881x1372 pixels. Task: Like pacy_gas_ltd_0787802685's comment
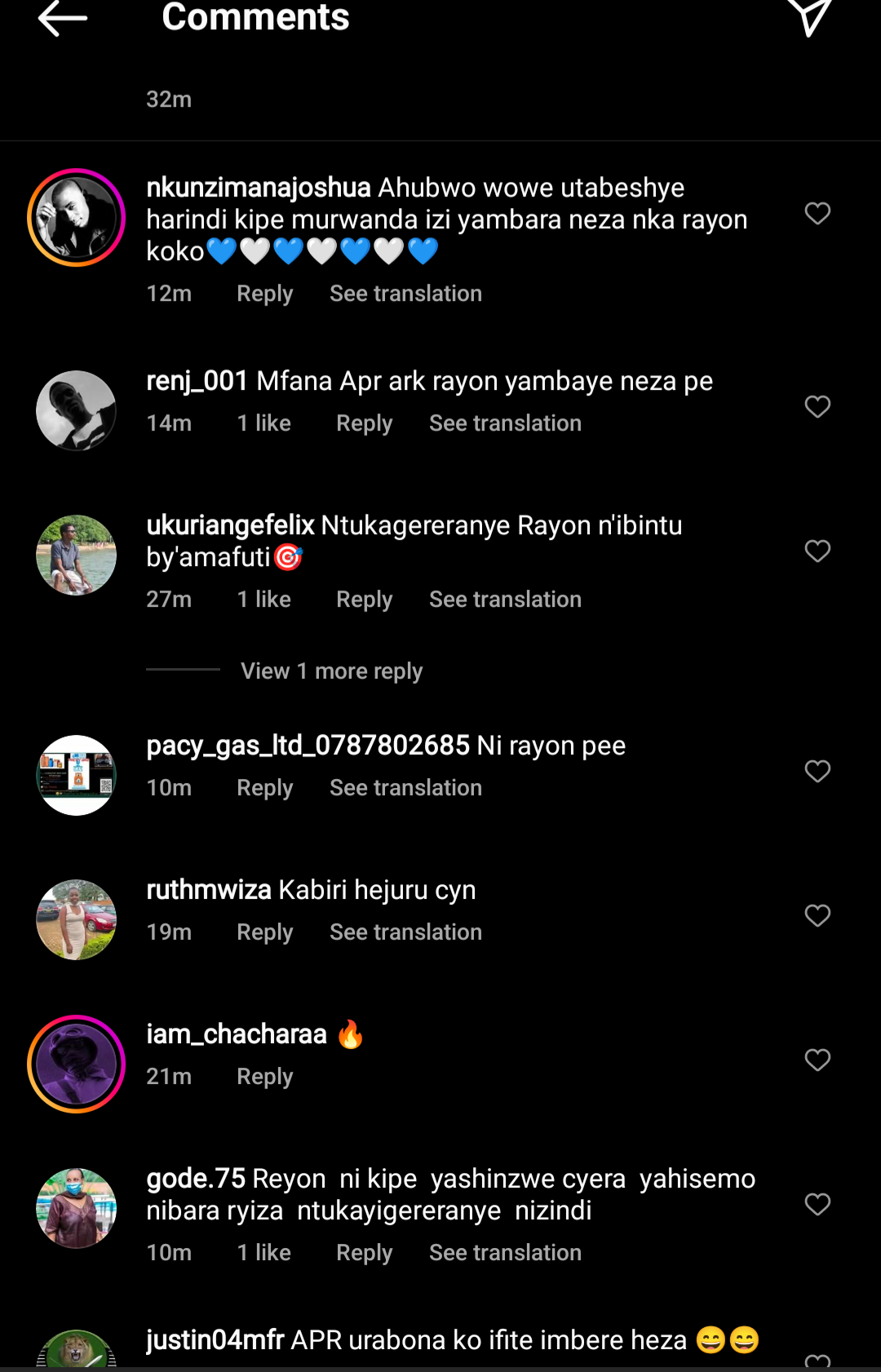(x=817, y=772)
